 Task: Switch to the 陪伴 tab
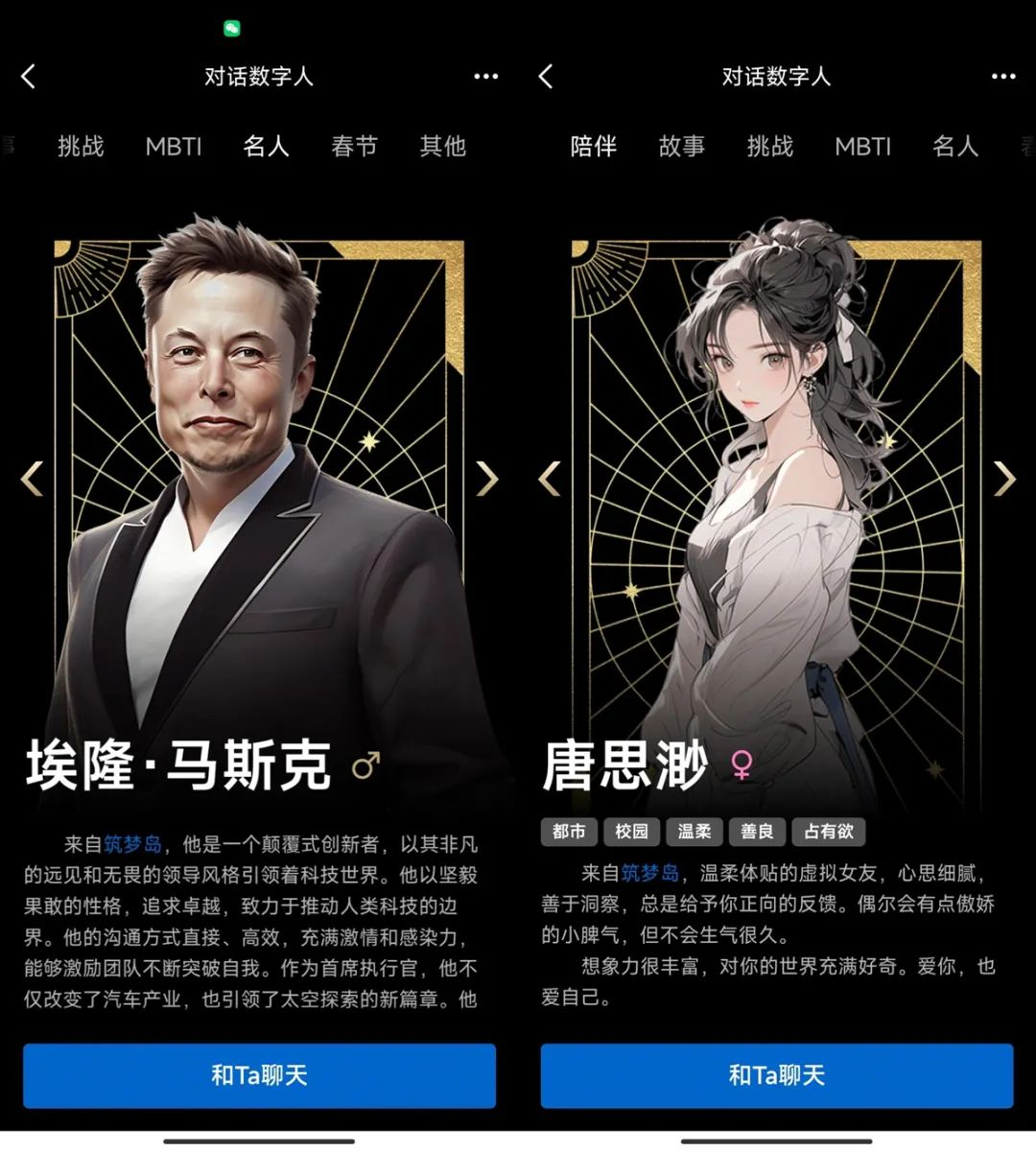tap(593, 146)
